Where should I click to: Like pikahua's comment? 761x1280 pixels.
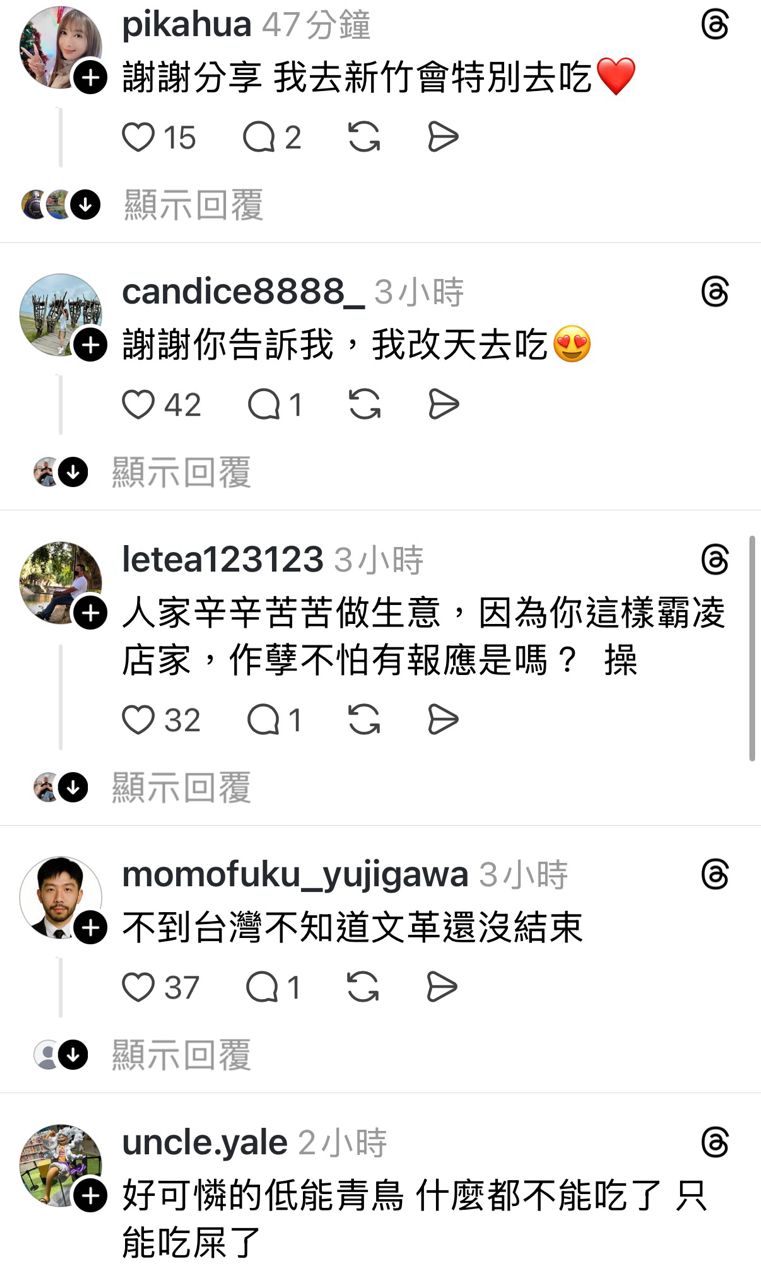[x=139, y=137]
